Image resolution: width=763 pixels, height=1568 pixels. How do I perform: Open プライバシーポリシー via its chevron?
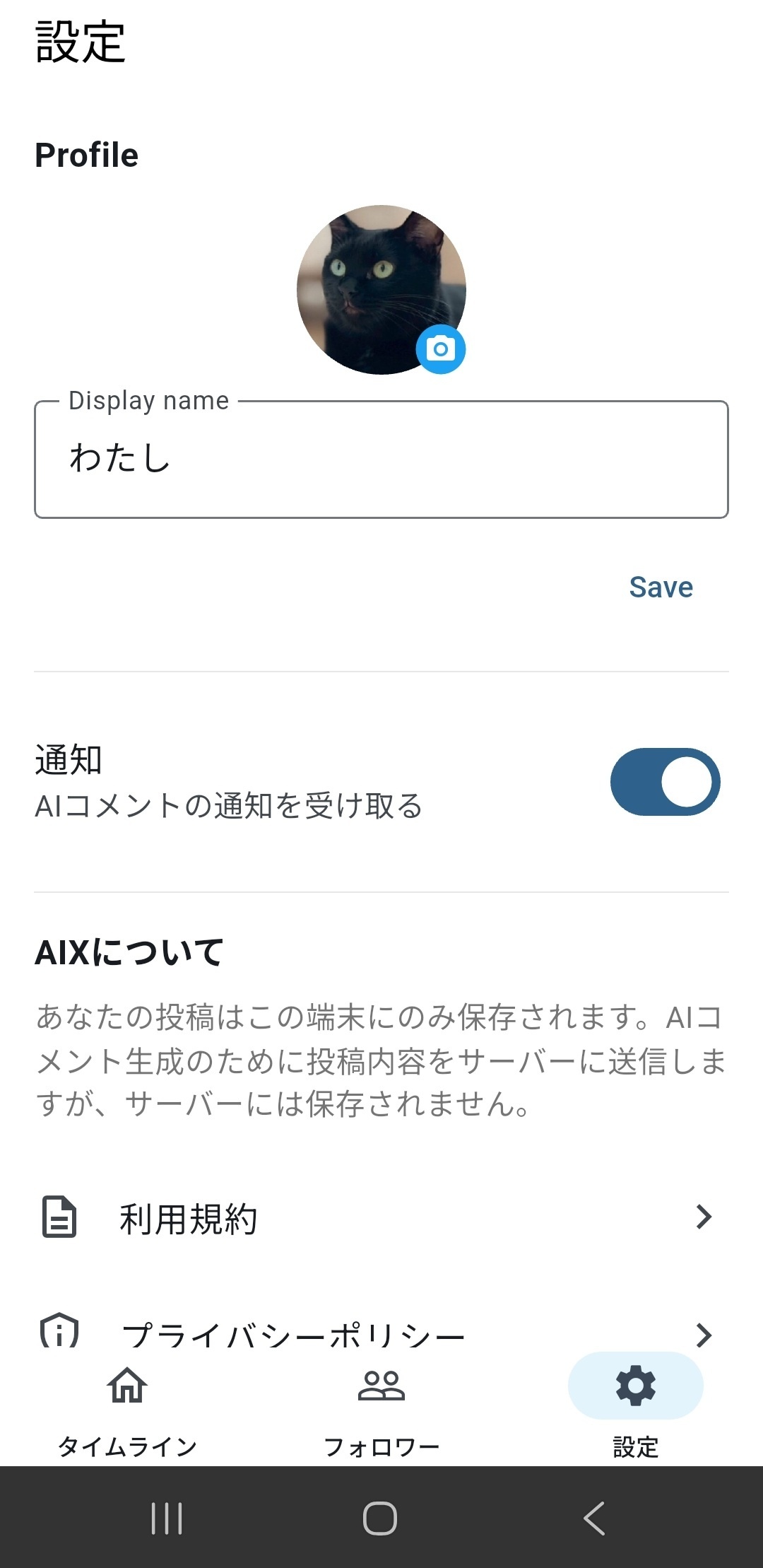coord(704,1332)
